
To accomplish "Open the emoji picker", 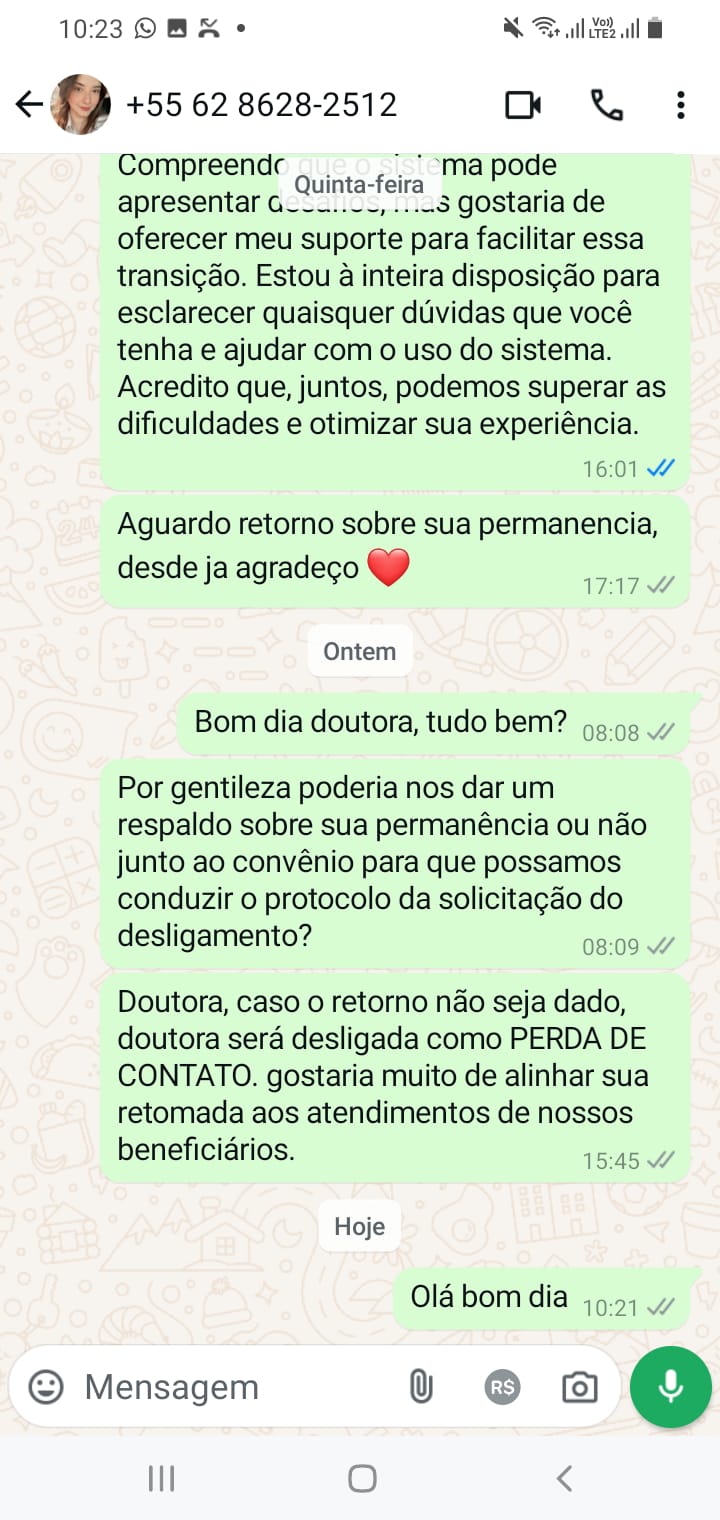I will tap(45, 1387).
